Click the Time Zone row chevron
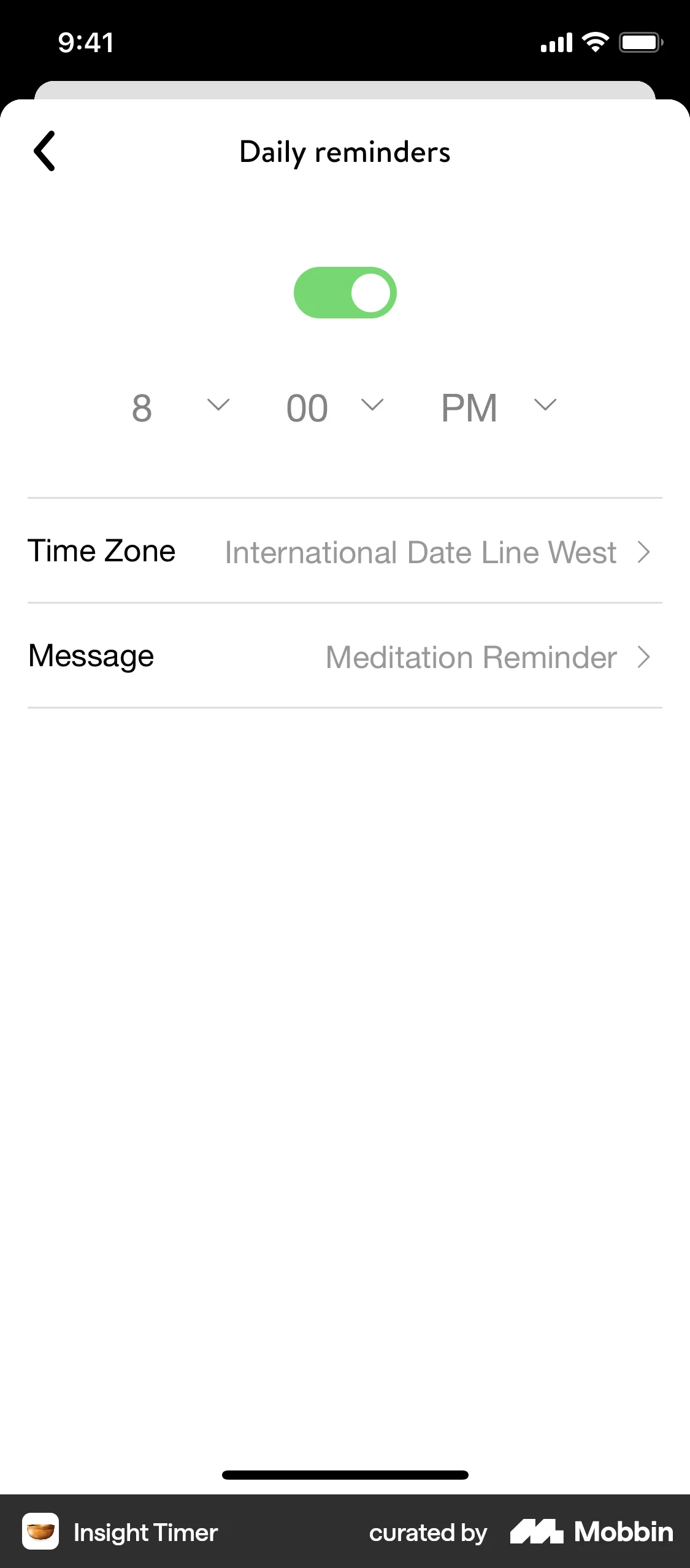 tap(644, 551)
